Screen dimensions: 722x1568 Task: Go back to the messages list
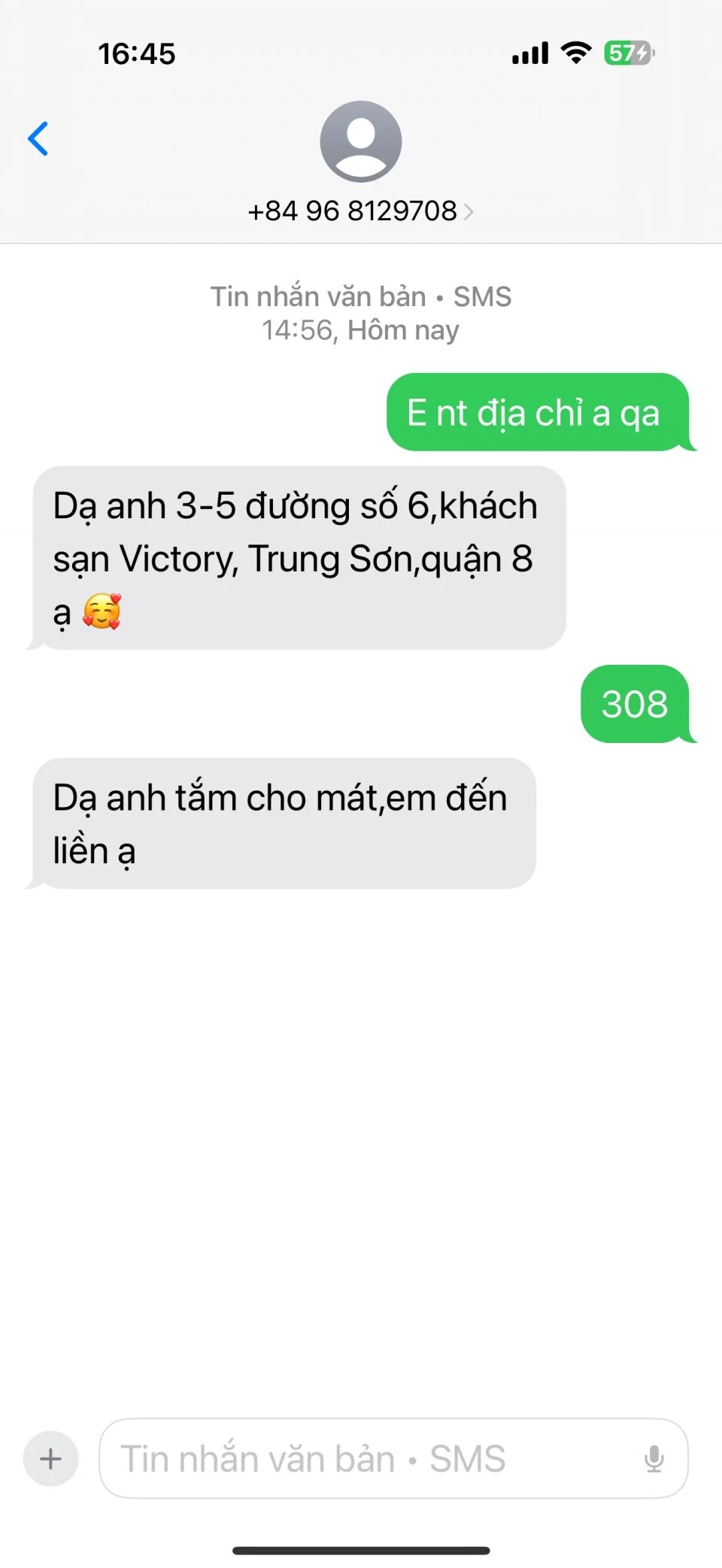pos(38,138)
